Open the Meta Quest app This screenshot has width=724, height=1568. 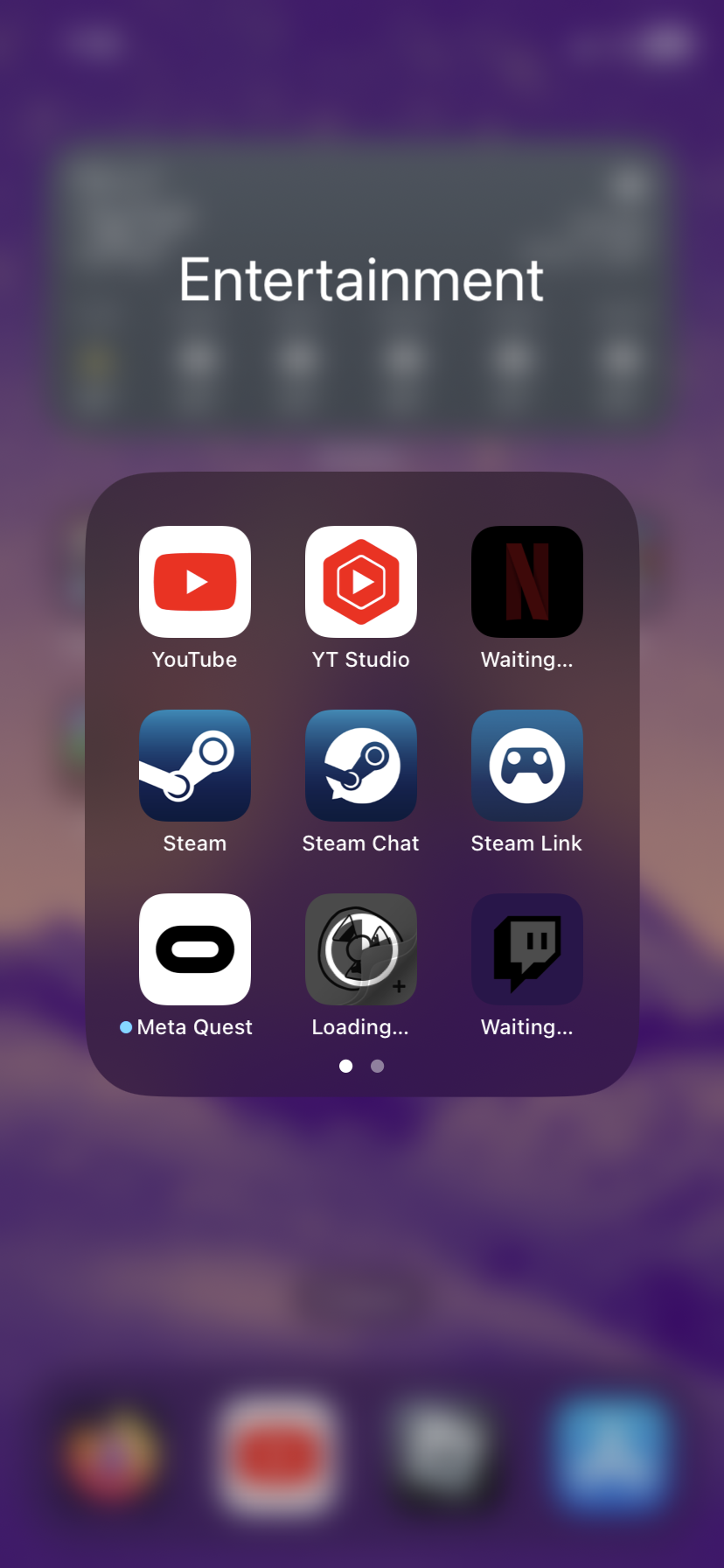pos(195,949)
